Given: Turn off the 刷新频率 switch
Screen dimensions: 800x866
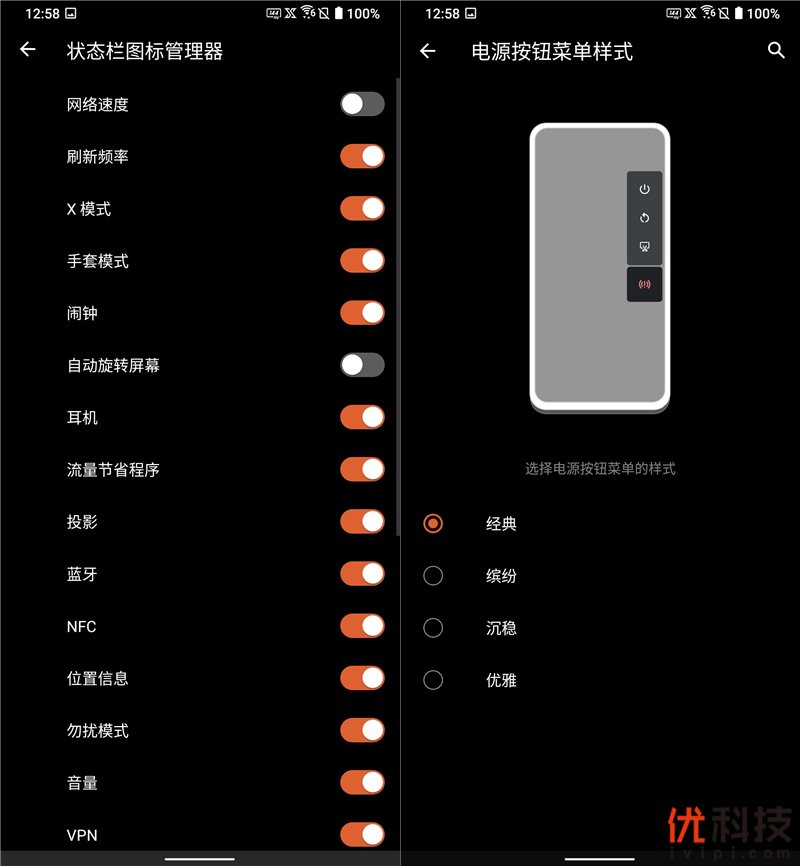Looking at the screenshot, I should (362, 156).
